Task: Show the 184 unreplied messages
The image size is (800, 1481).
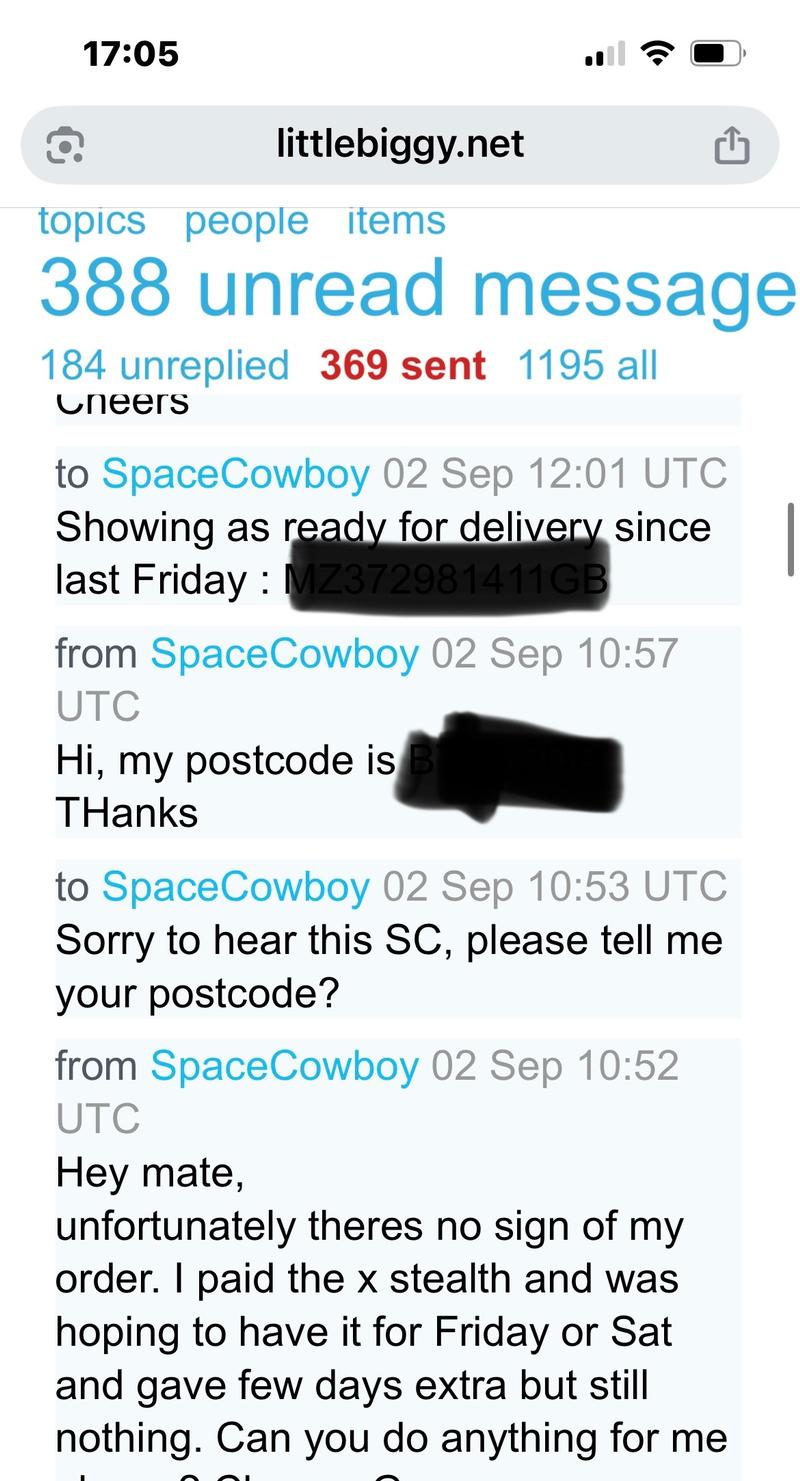Action: pyautogui.click(x=164, y=366)
